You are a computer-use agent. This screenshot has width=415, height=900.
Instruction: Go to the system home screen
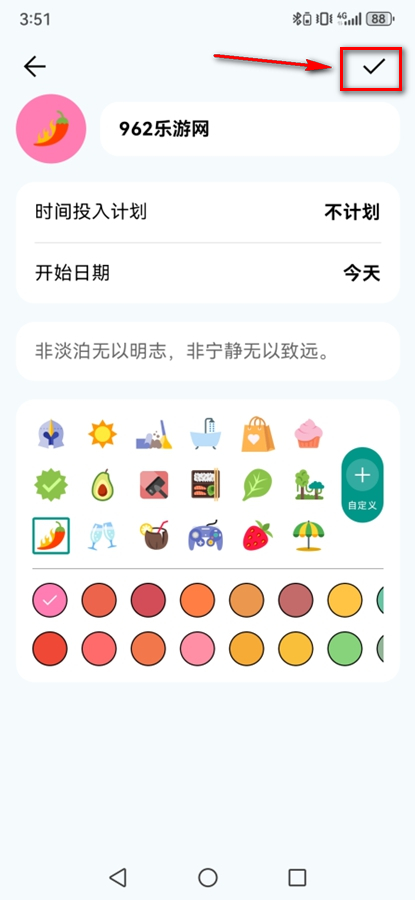click(x=207, y=877)
